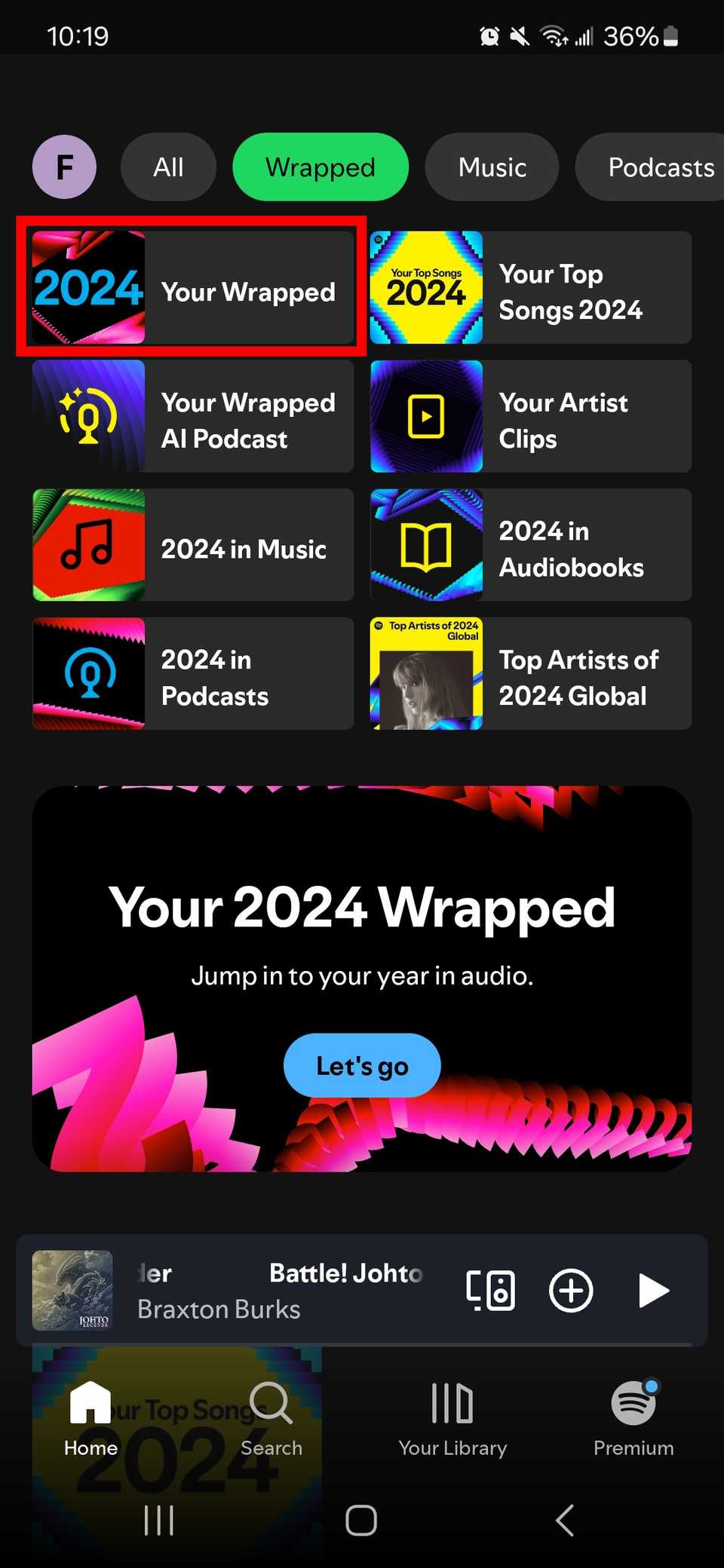
Task: Tap the Let's go button
Action: (361, 1065)
